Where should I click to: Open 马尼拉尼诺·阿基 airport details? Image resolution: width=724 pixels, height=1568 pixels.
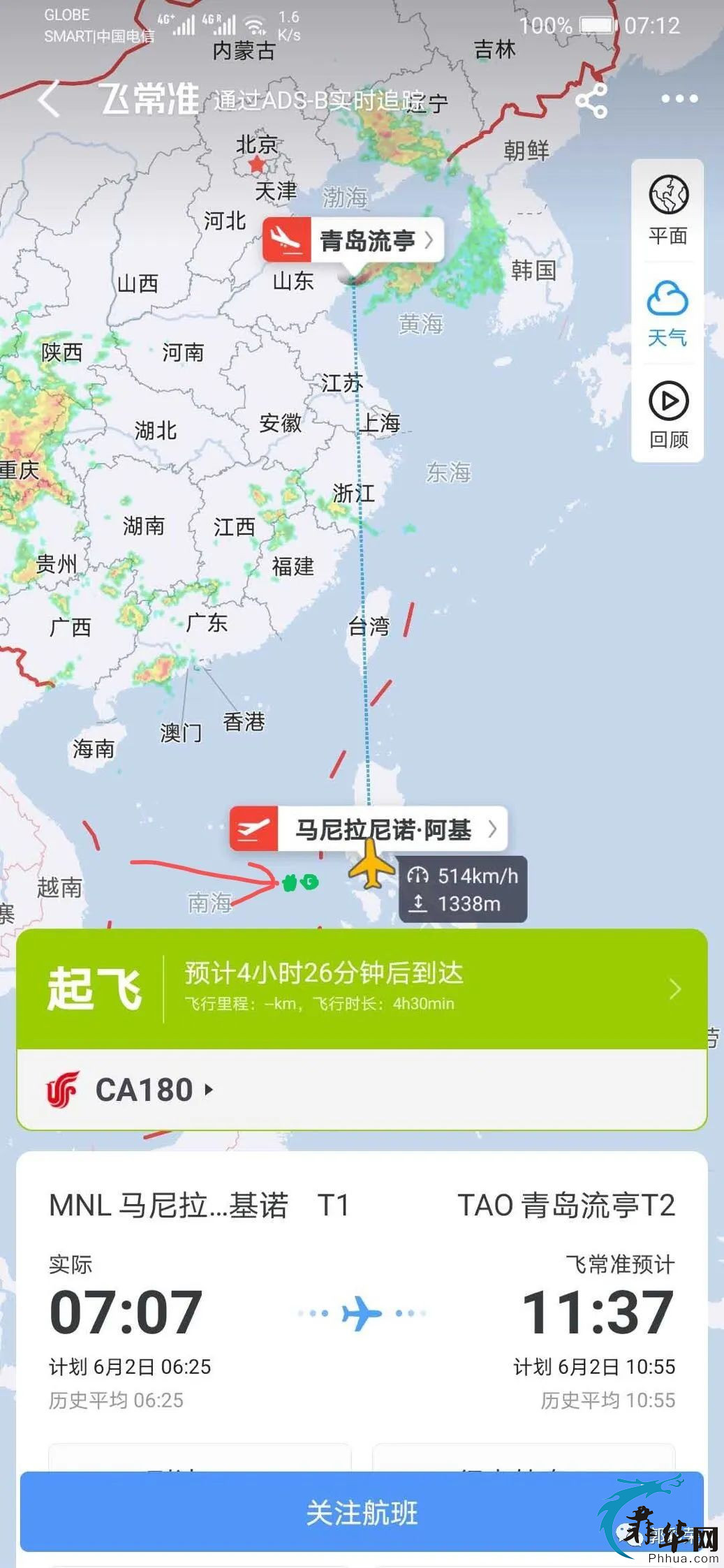[368, 829]
